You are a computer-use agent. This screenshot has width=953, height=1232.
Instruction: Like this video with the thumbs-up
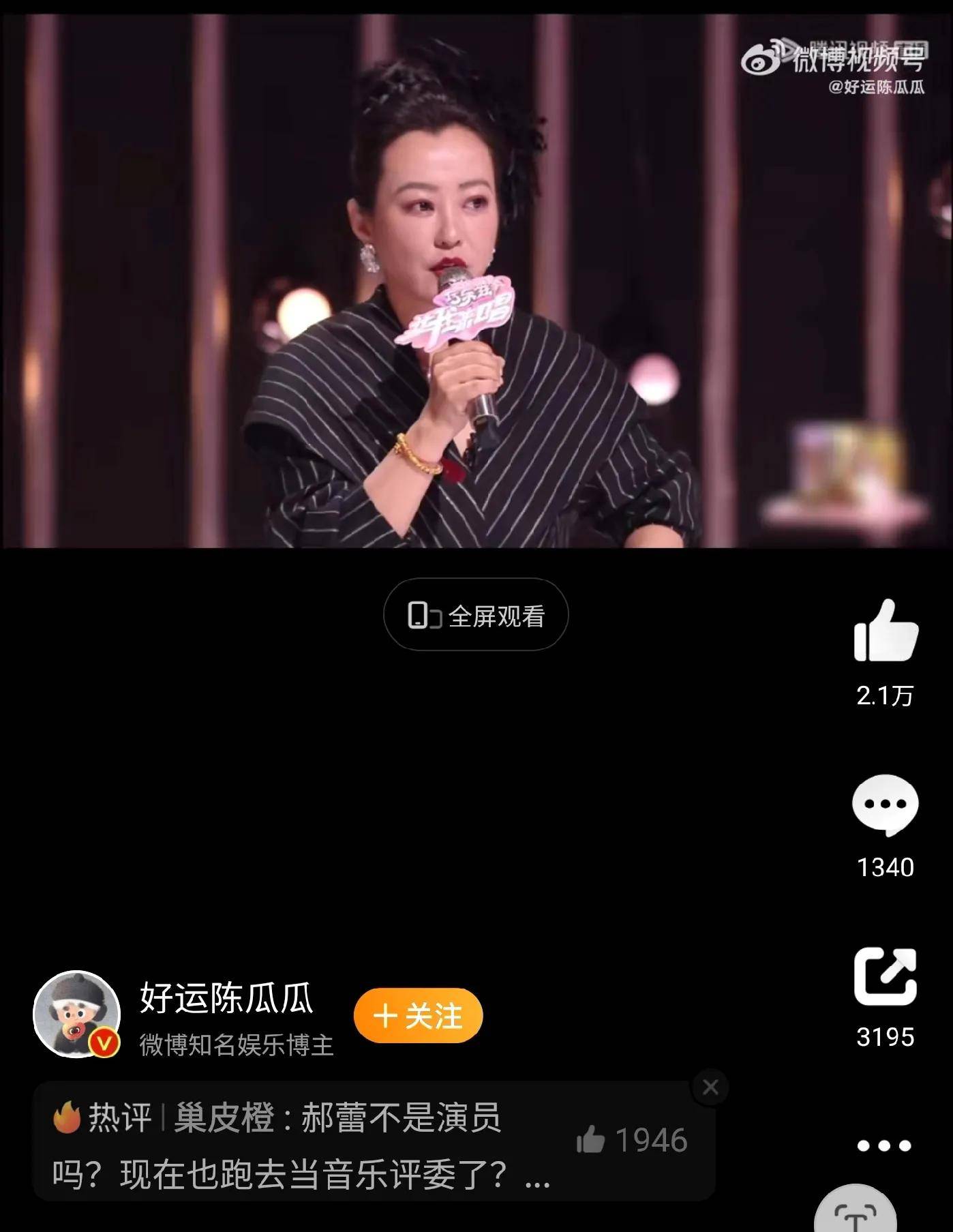(886, 631)
